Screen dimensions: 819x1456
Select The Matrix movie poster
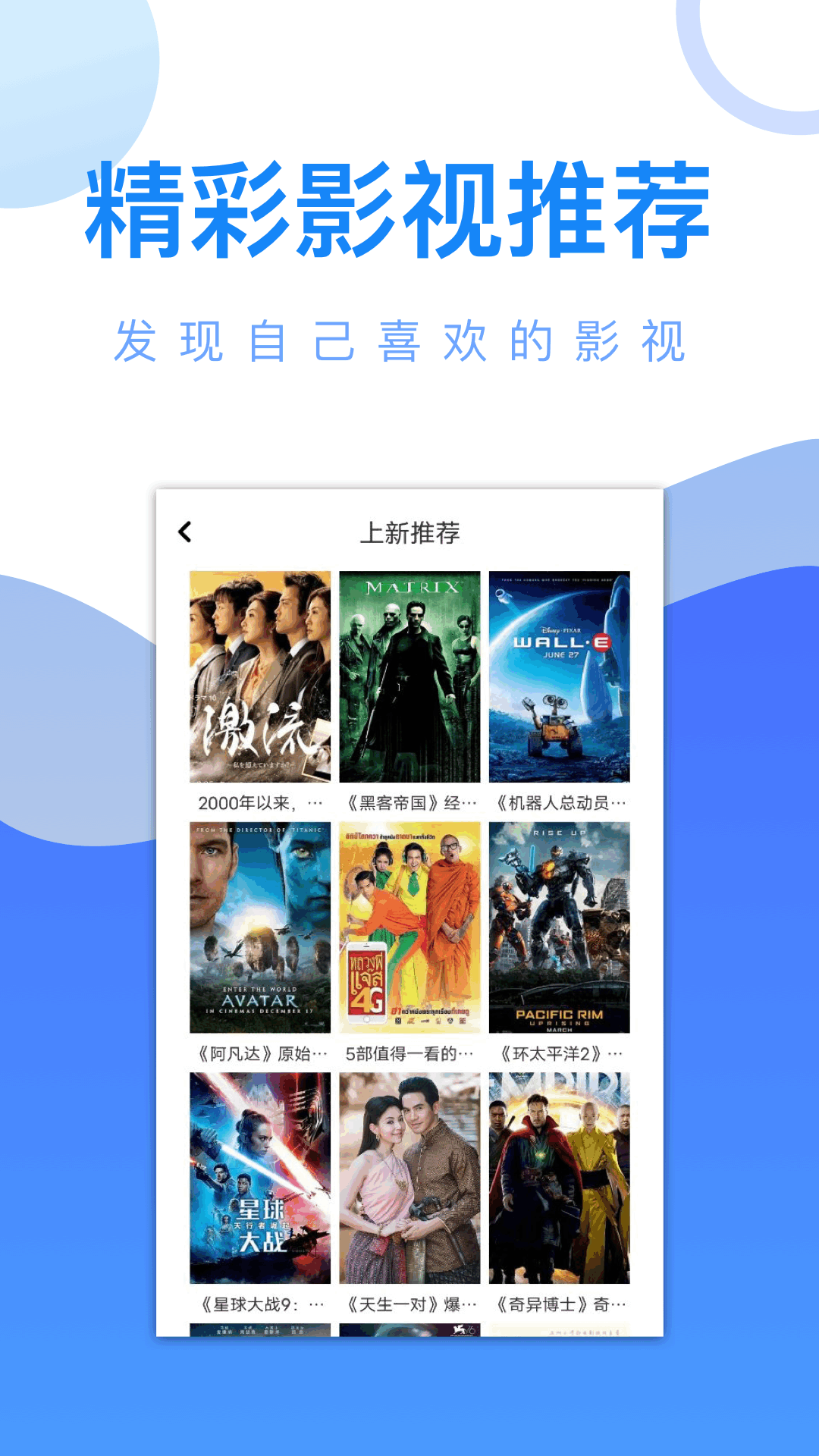click(x=409, y=677)
